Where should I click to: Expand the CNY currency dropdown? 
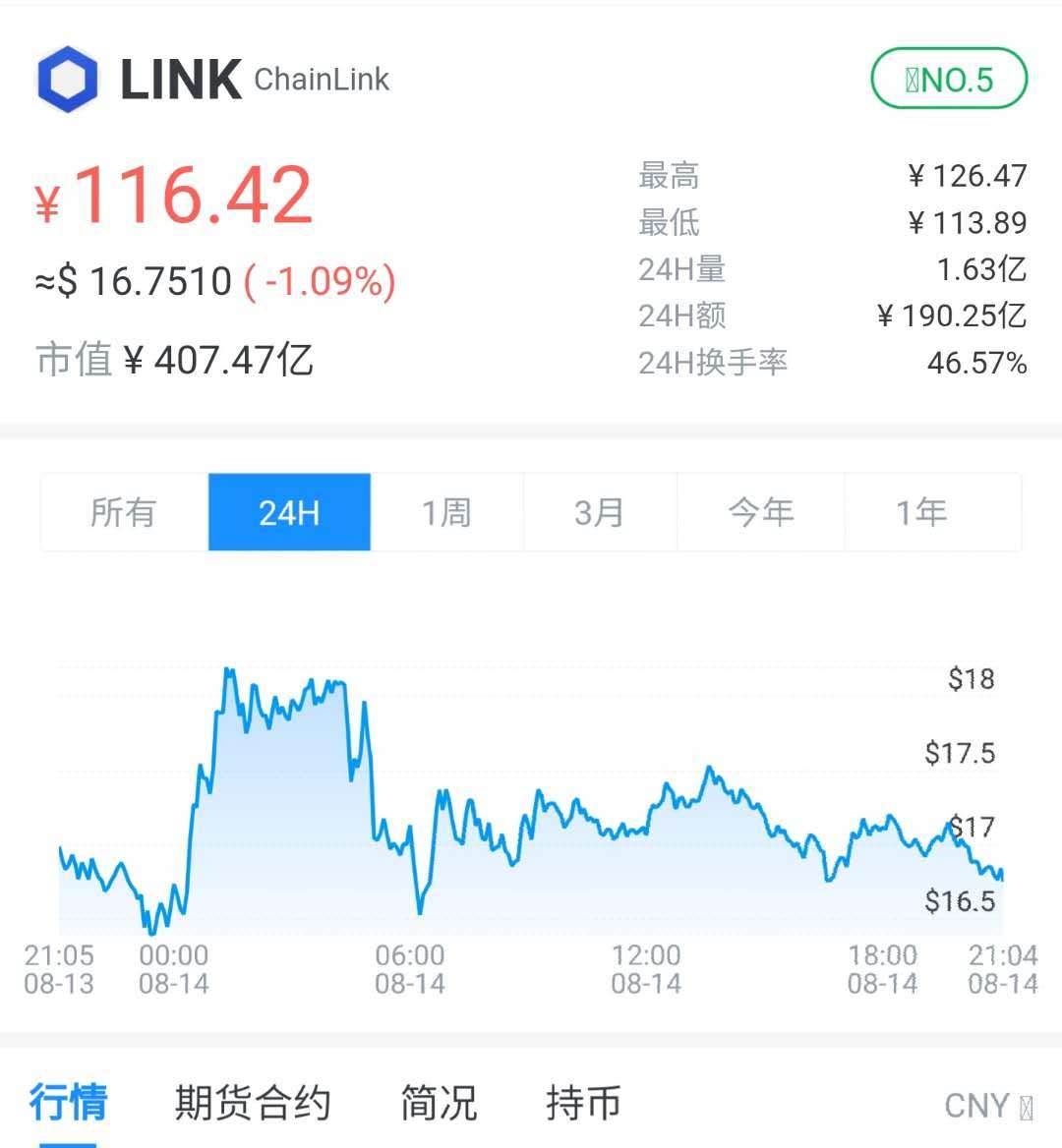987,1106
